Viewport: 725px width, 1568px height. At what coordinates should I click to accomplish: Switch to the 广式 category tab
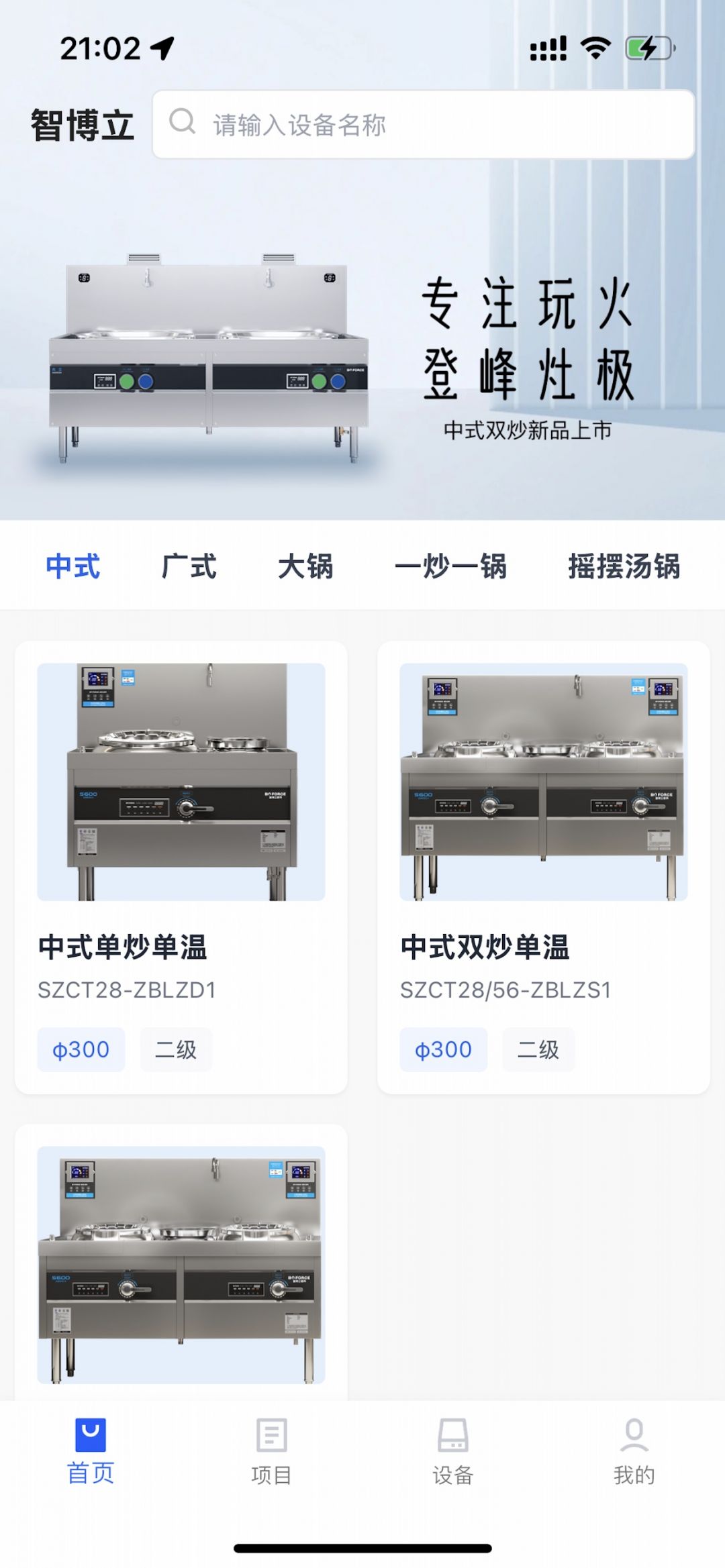[x=189, y=566]
